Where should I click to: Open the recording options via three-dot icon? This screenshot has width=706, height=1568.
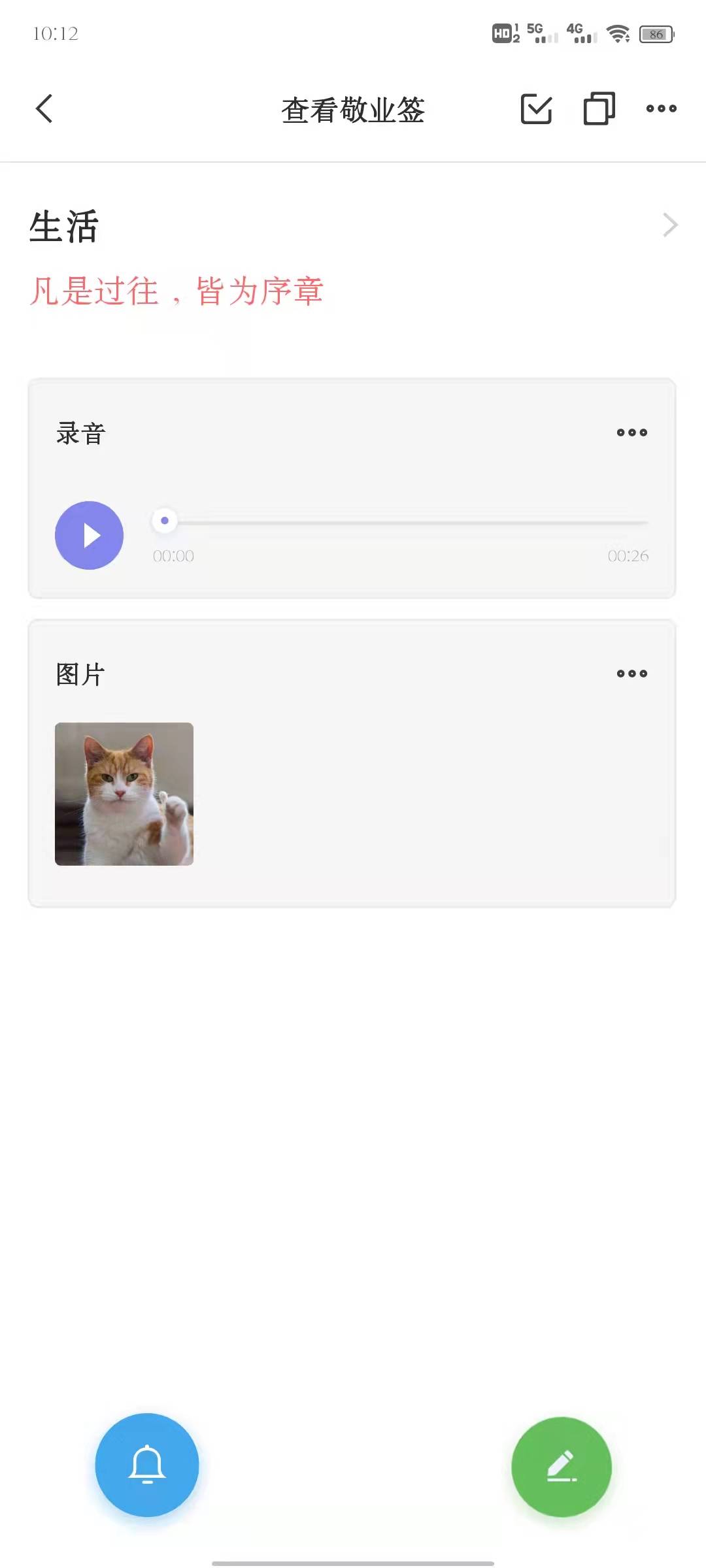(631, 432)
